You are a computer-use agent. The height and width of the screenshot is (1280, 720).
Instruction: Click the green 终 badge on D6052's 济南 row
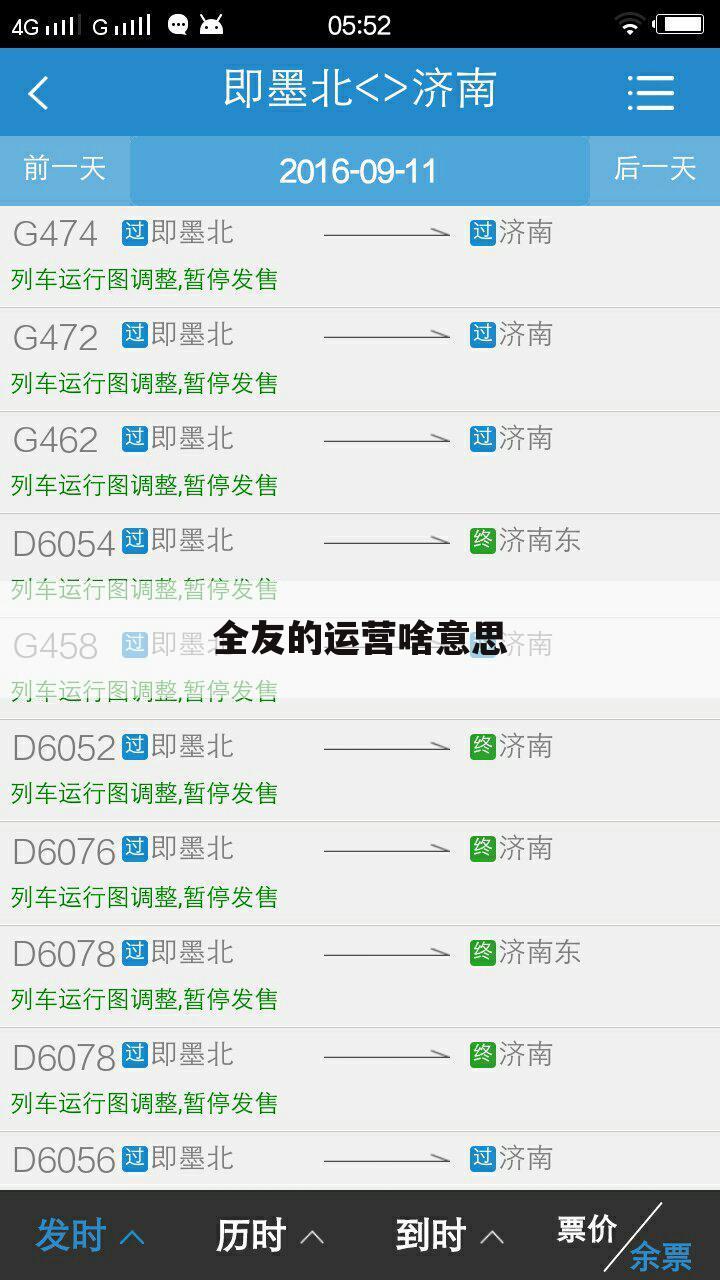pos(483,745)
